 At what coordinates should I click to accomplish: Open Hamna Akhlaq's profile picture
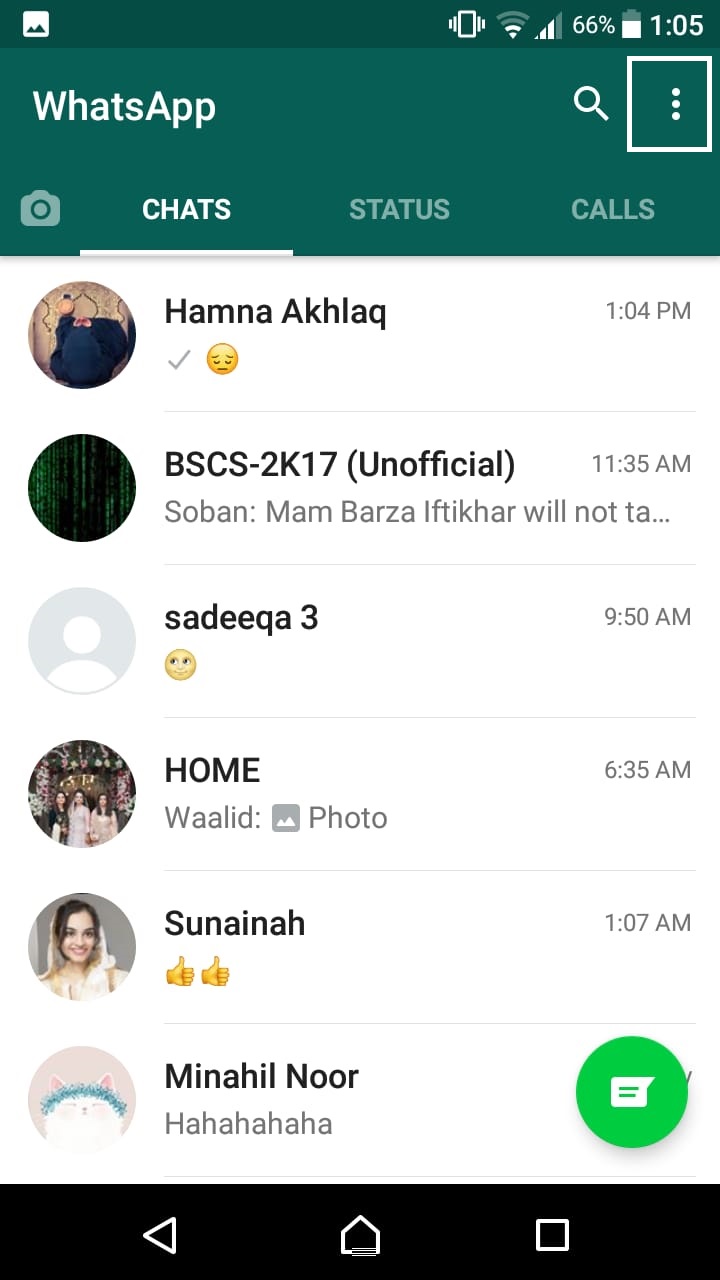coord(81,334)
